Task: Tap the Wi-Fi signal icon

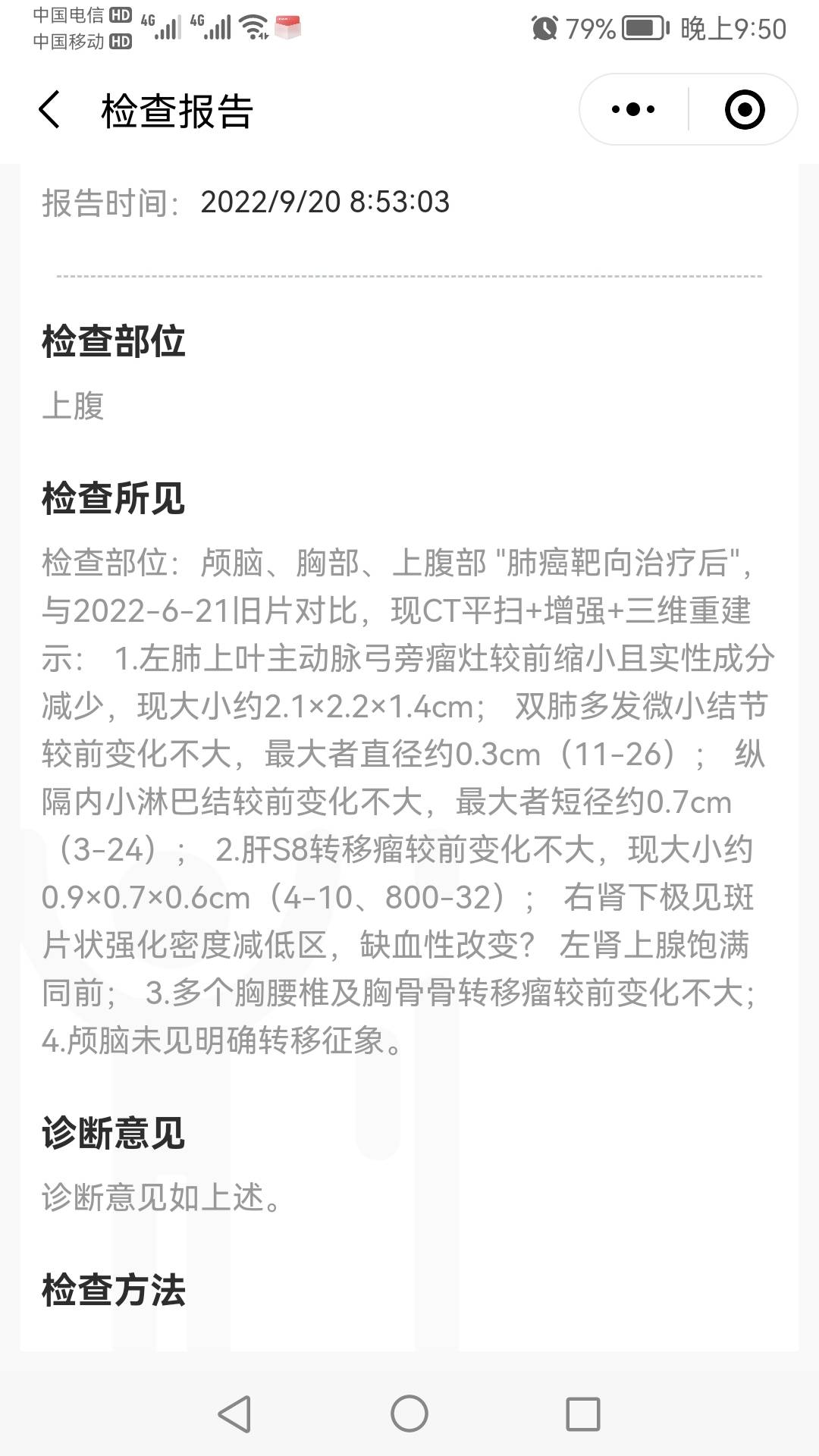Action: tap(254, 24)
